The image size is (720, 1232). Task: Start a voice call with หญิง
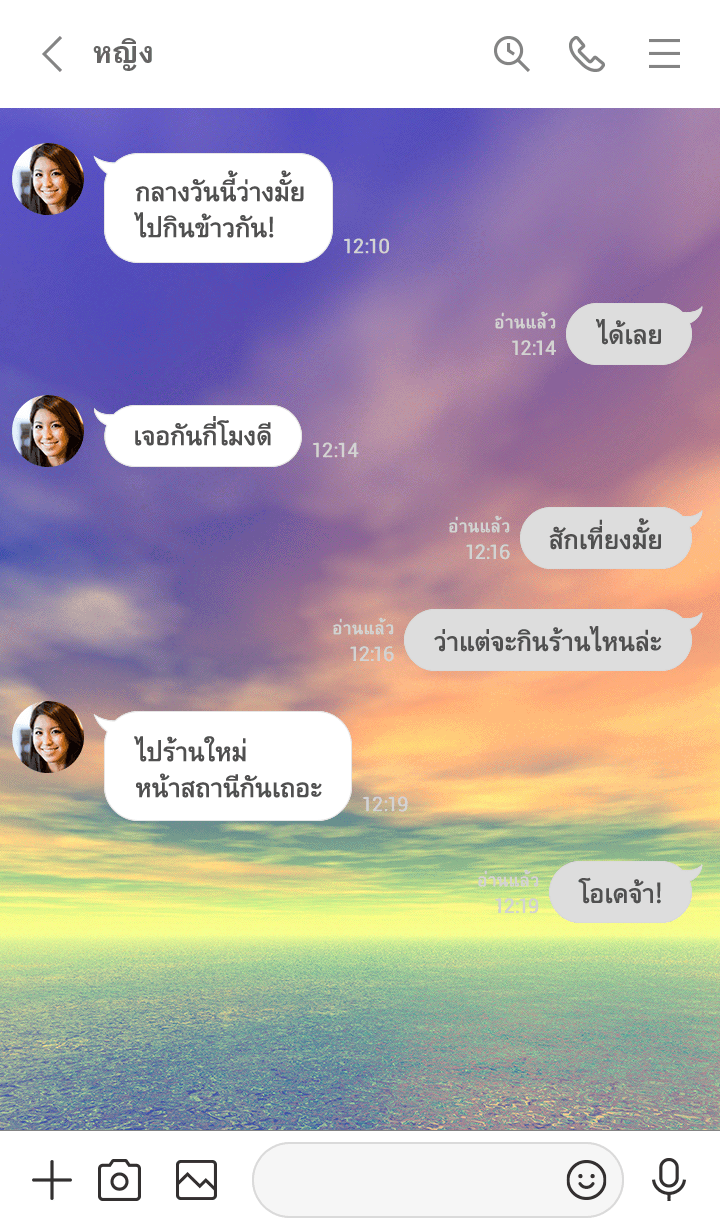coord(587,54)
